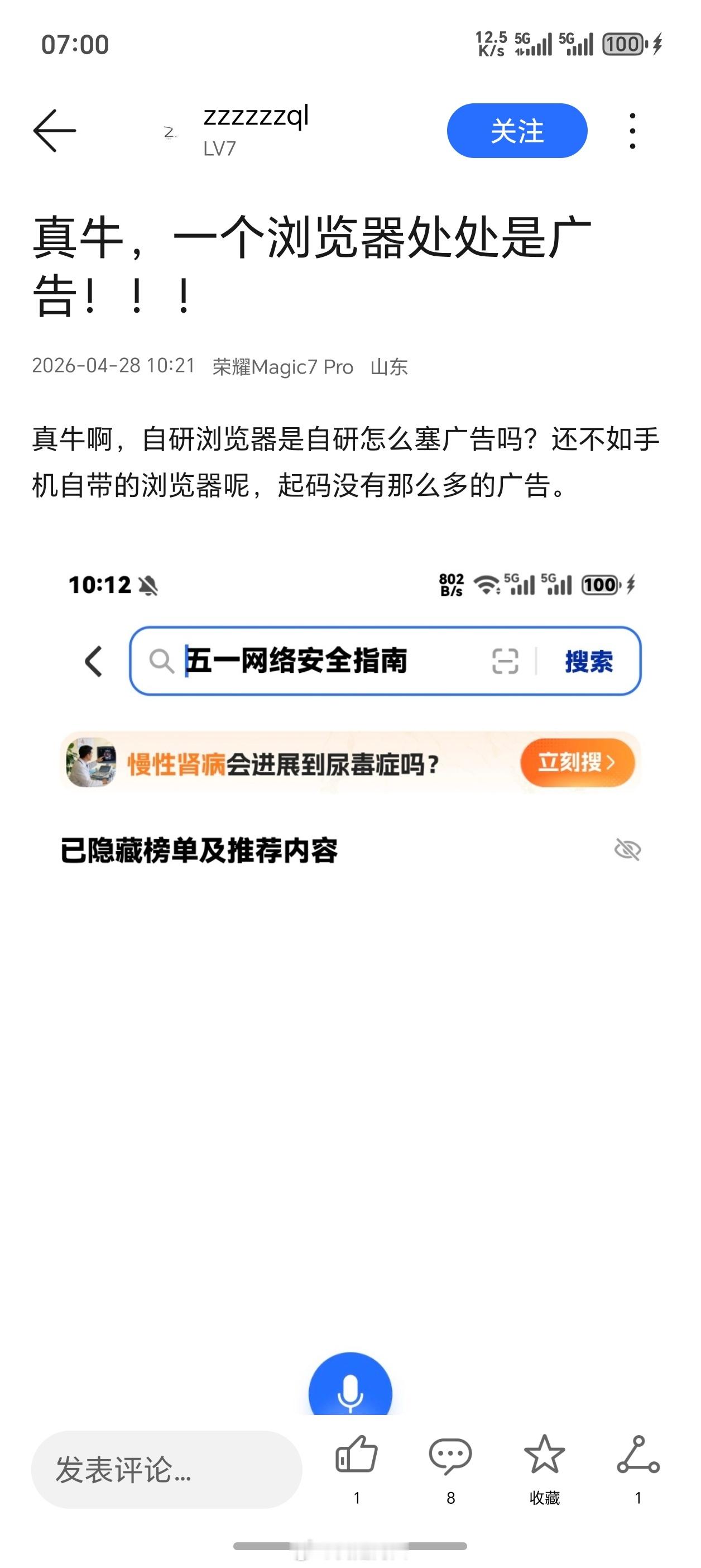This screenshot has width=701, height=1568.
Task: Tap the back chevron inside the embedded screenshot
Action: point(92,663)
